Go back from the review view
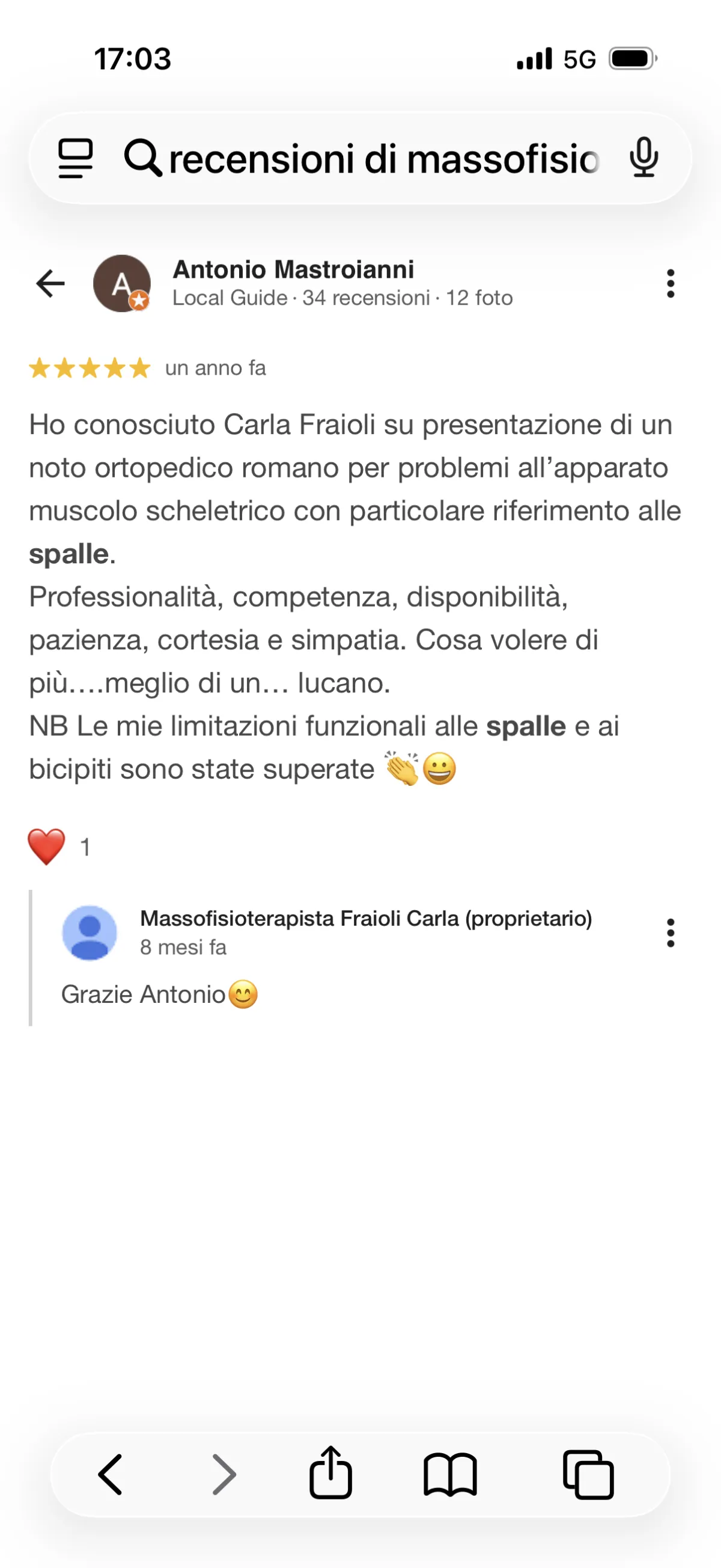Image resolution: width=721 pixels, height=1568 pixels. click(x=50, y=283)
